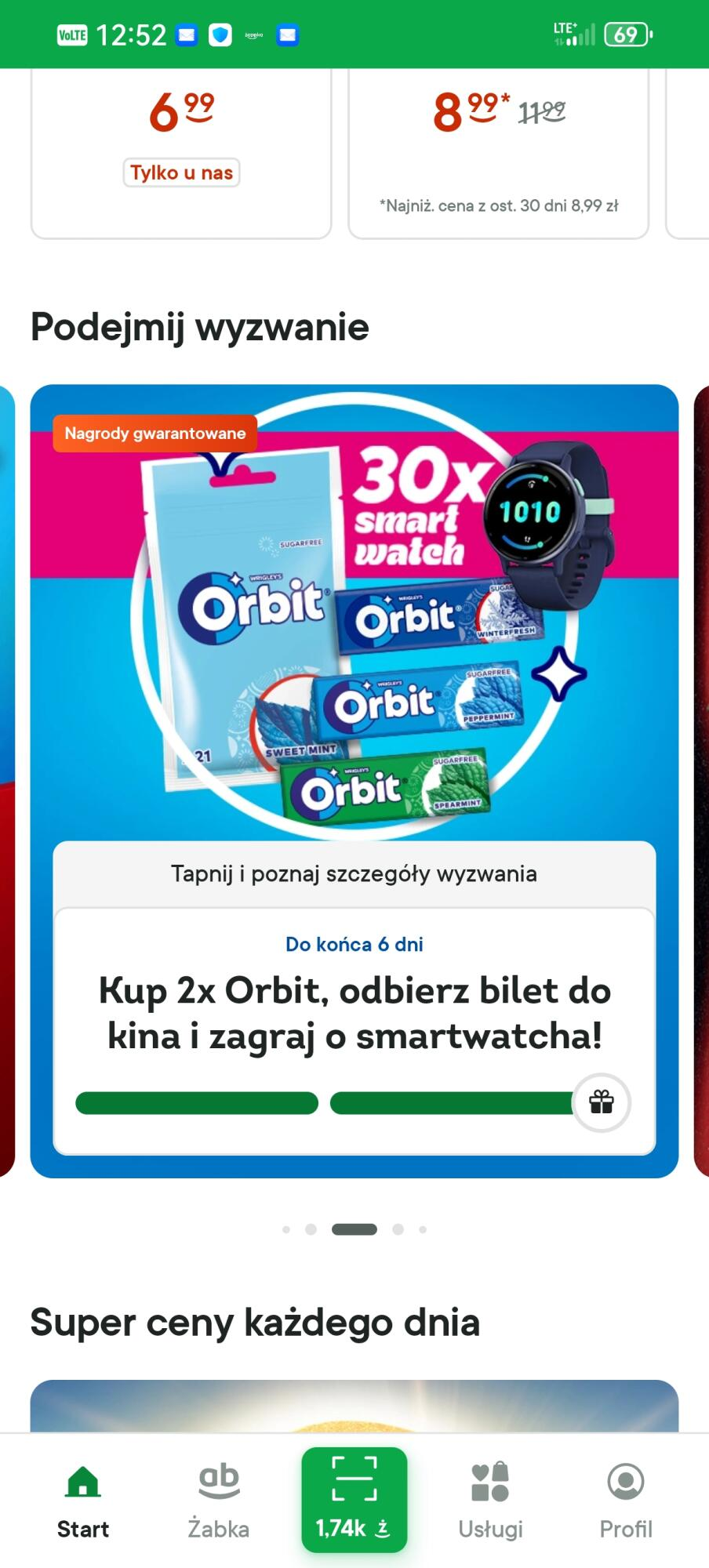The height and width of the screenshot is (1568, 709).
Task: Tap the gift reward icon in challenge
Action: [x=601, y=1102]
